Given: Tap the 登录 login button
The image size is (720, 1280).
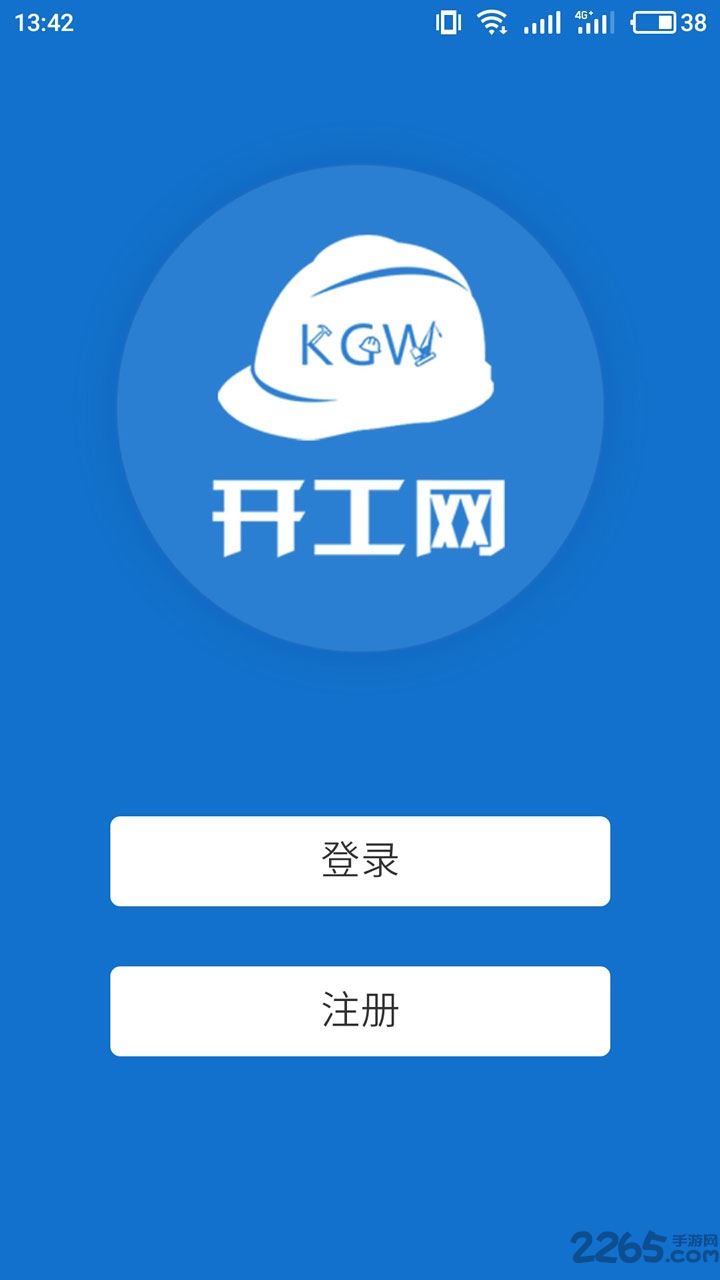Looking at the screenshot, I should tap(360, 861).
